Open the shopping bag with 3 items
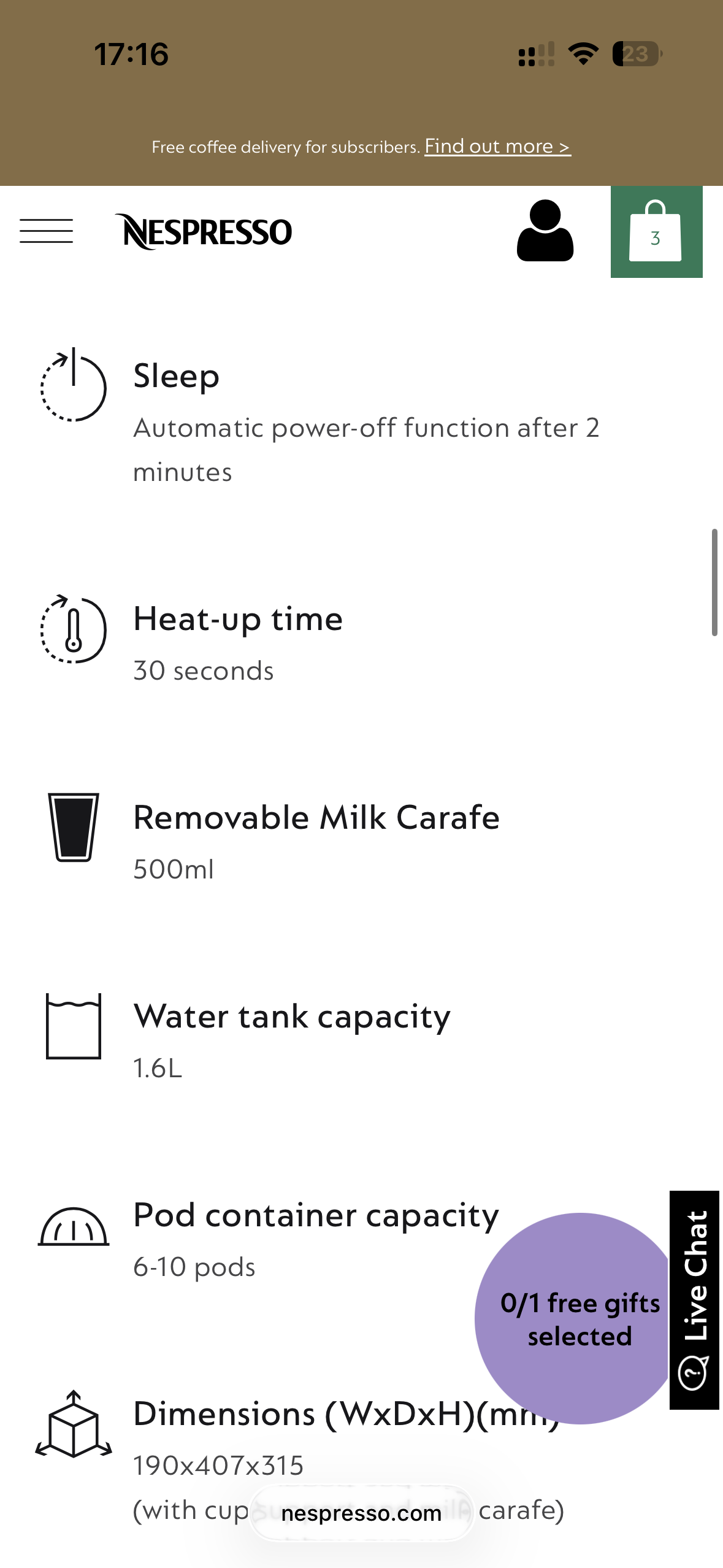The height and width of the screenshot is (1568, 723). tap(656, 232)
